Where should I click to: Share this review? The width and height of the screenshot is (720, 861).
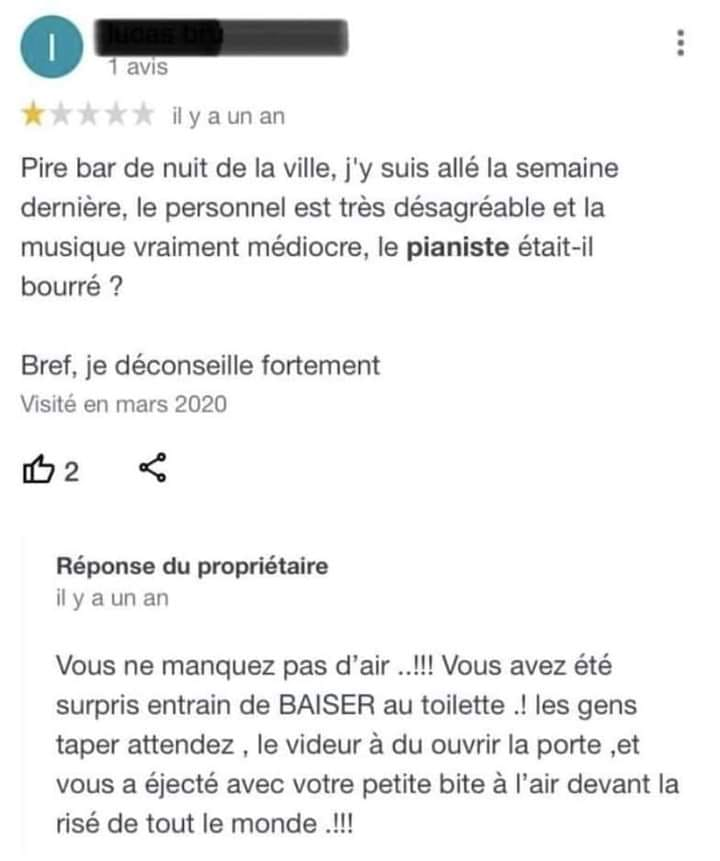coord(151,469)
